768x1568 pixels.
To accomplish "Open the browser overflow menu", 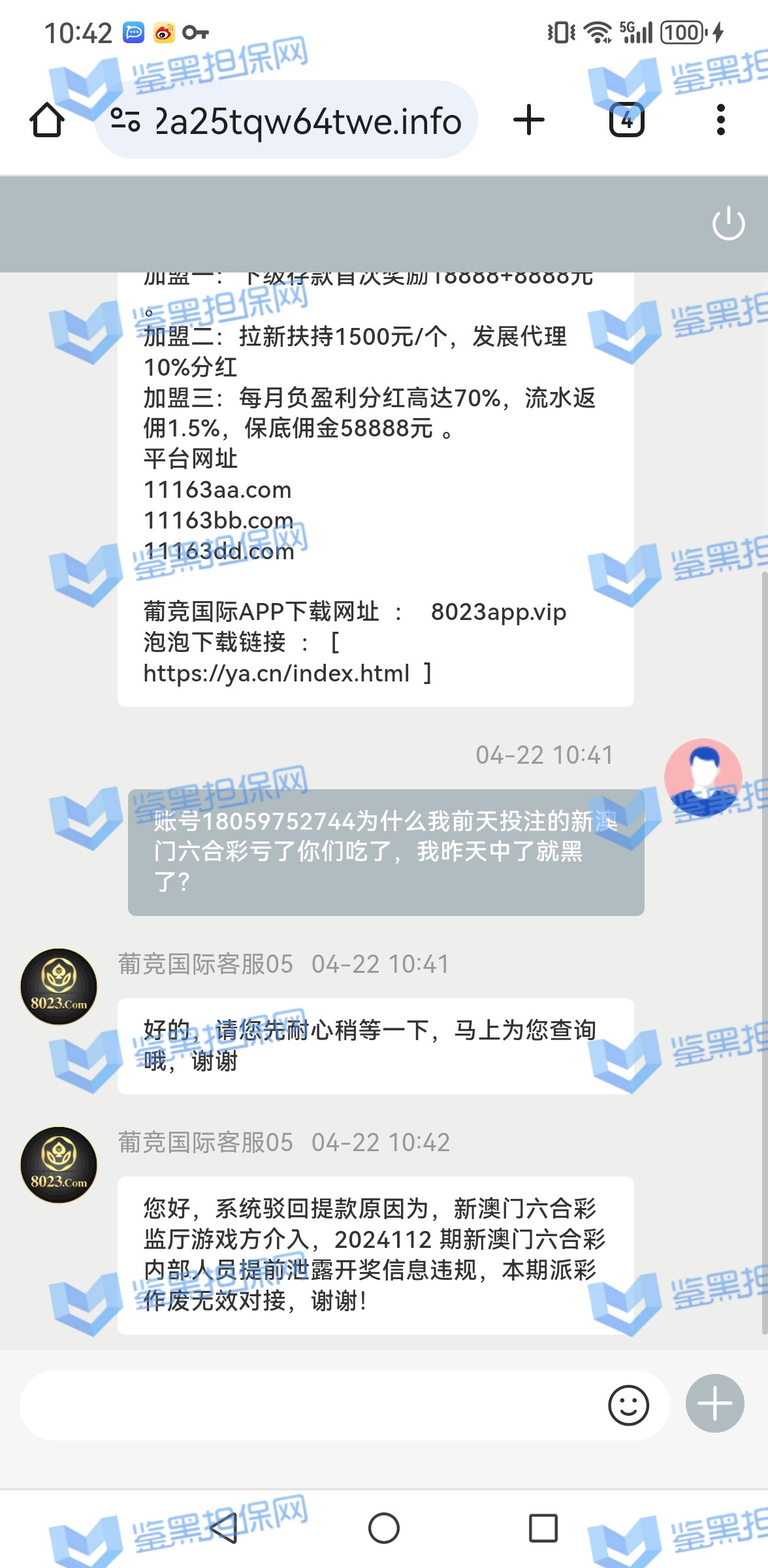I will click(720, 120).
